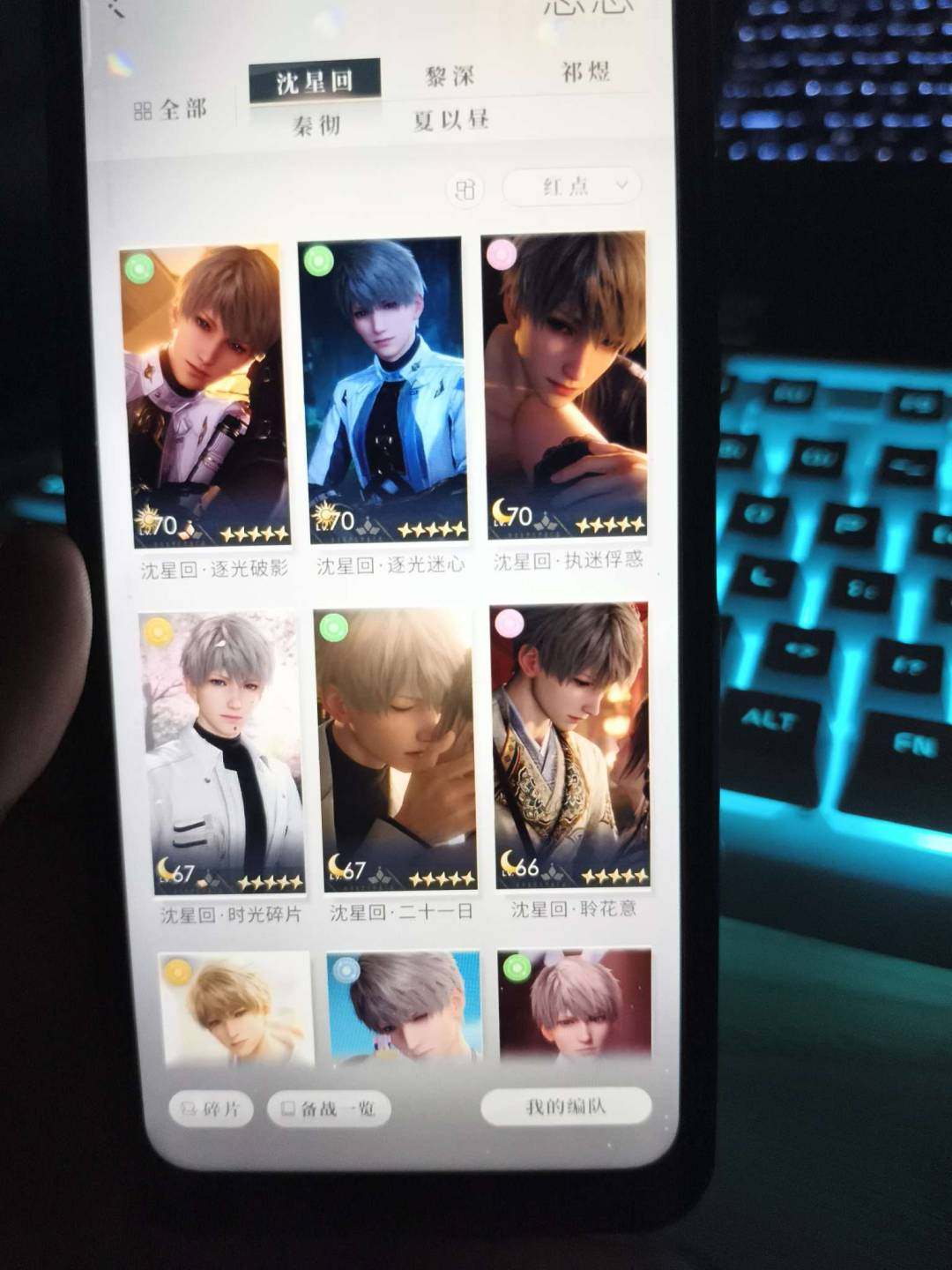Show all memories with 全部
The width and height of the screenshot is (952, 1270).
pos(171,110)
